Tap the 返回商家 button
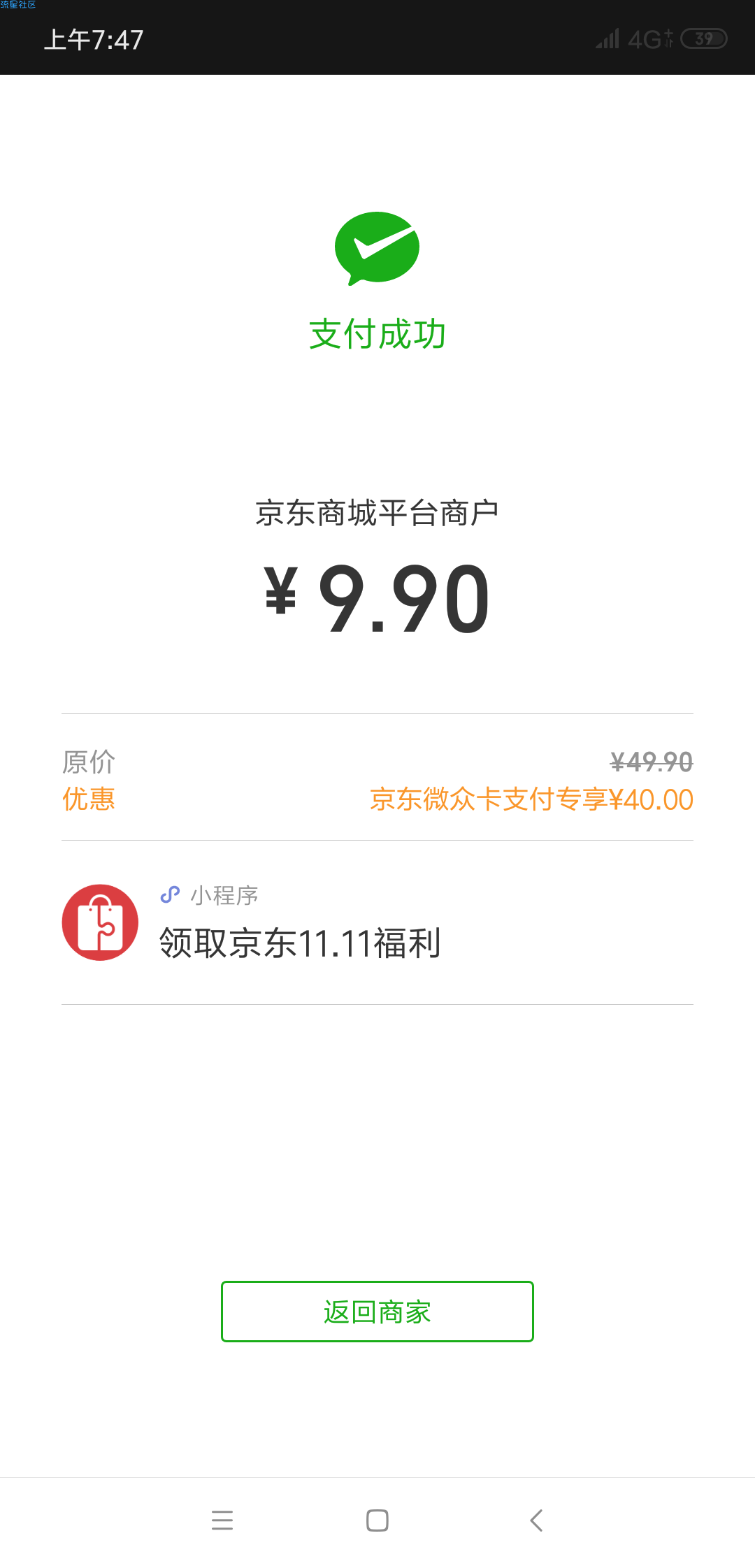 coord(377,1312)
